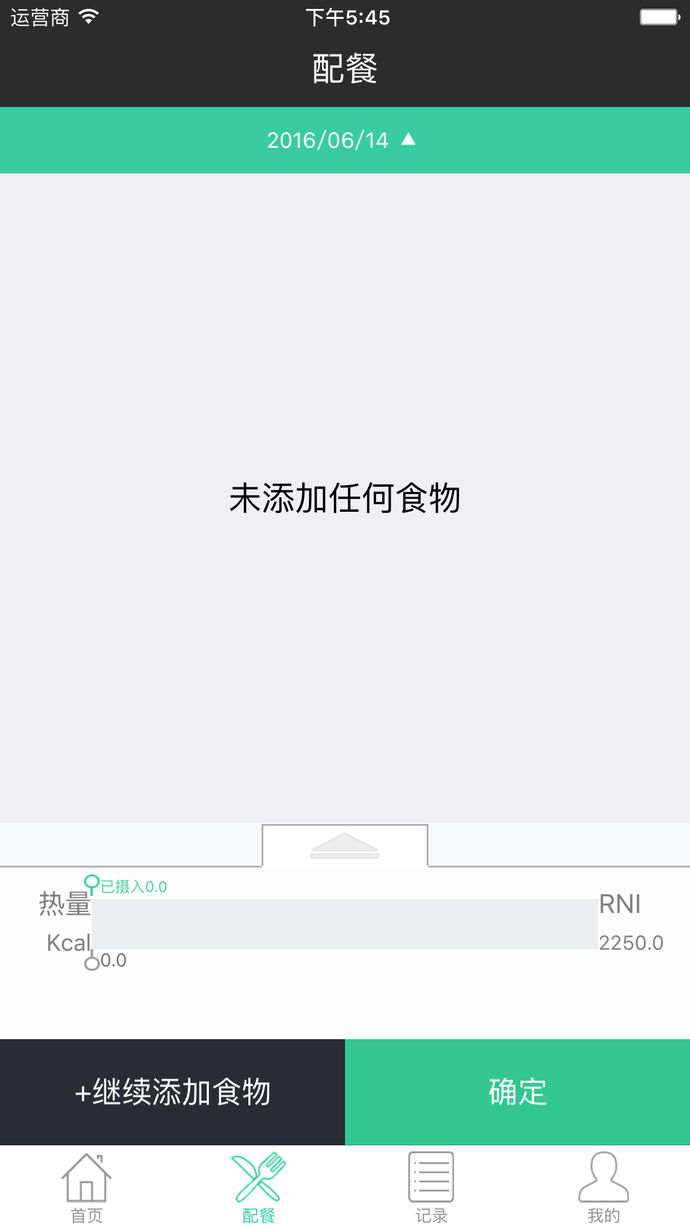
Task: Open the 2016/06/14 date picker
Action: pos(342,140)
